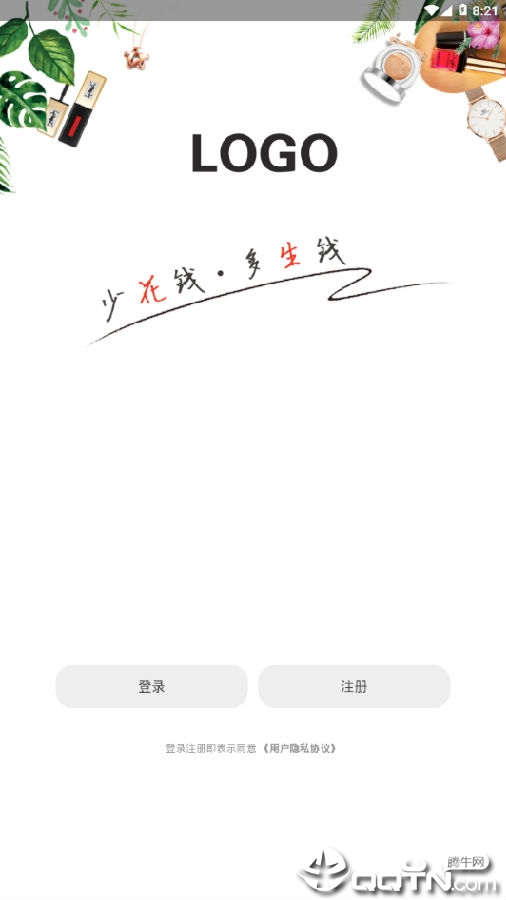
Task: Open registration with the 注册 button
Action: tap(354, 686)
